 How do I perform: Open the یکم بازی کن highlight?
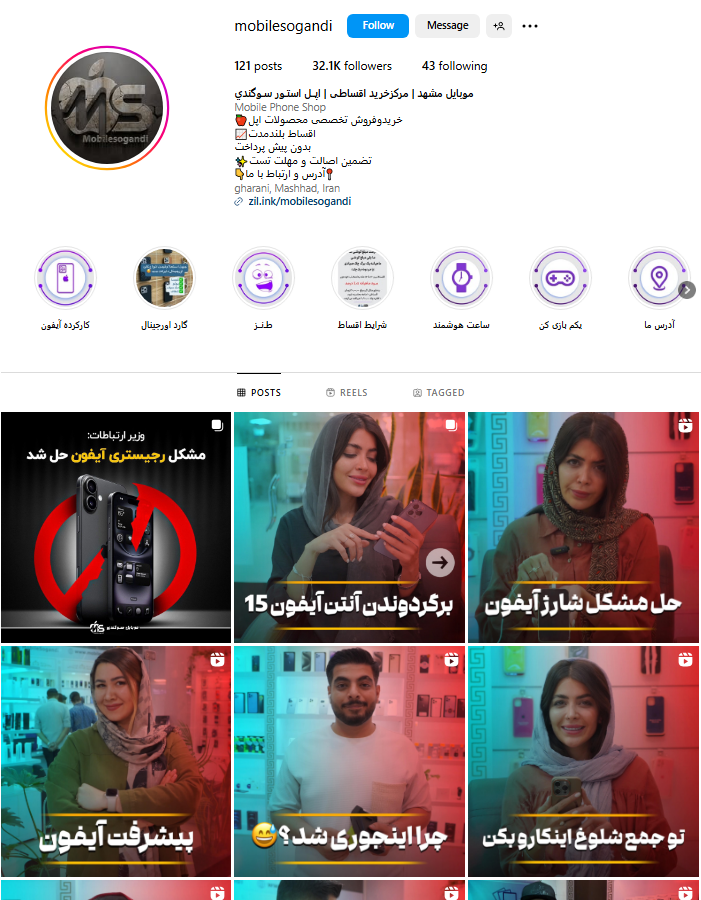pyautogui.click(x=560, y=278)
